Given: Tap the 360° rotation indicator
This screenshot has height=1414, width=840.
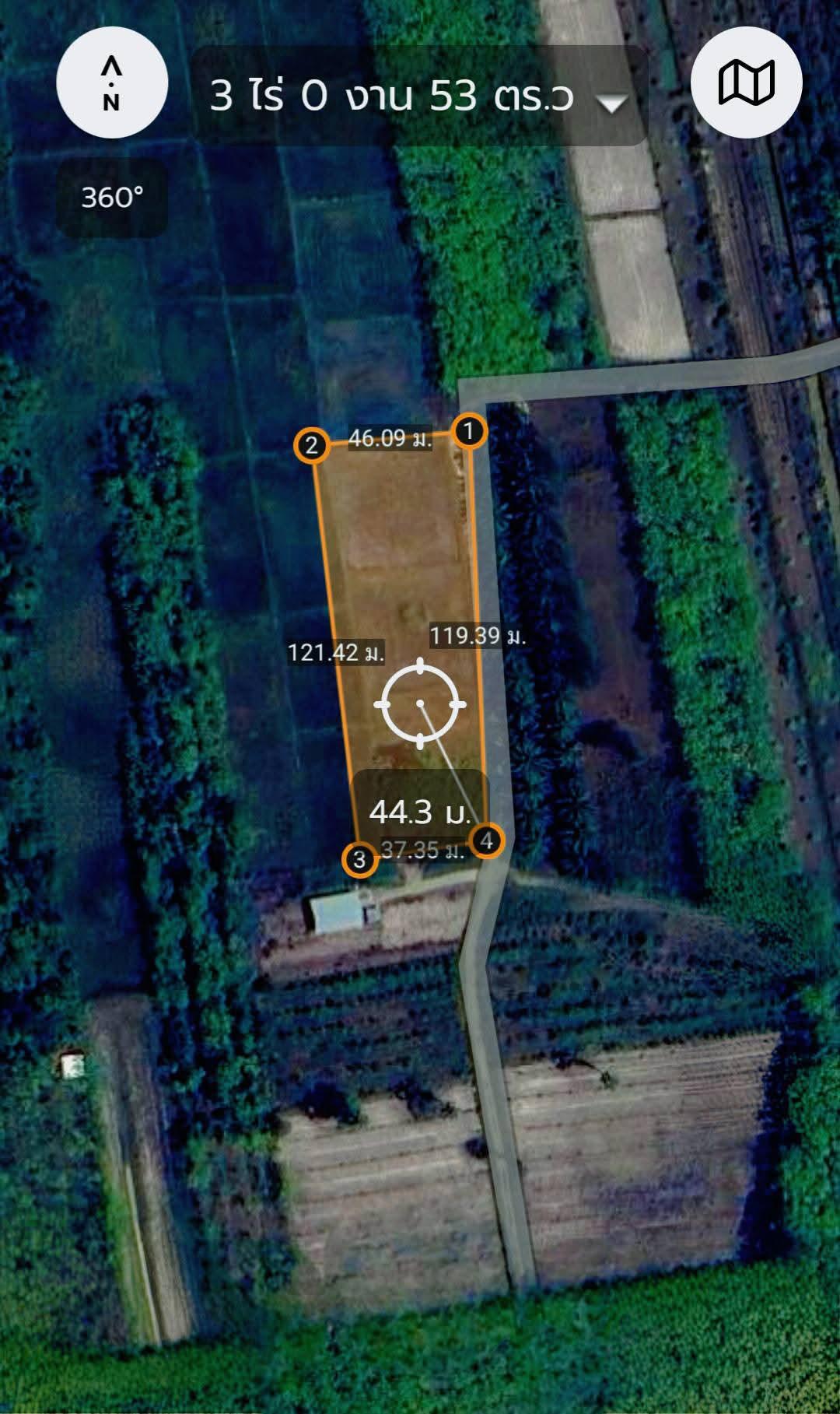Looking at the screenshot, I should pos(112,198).
